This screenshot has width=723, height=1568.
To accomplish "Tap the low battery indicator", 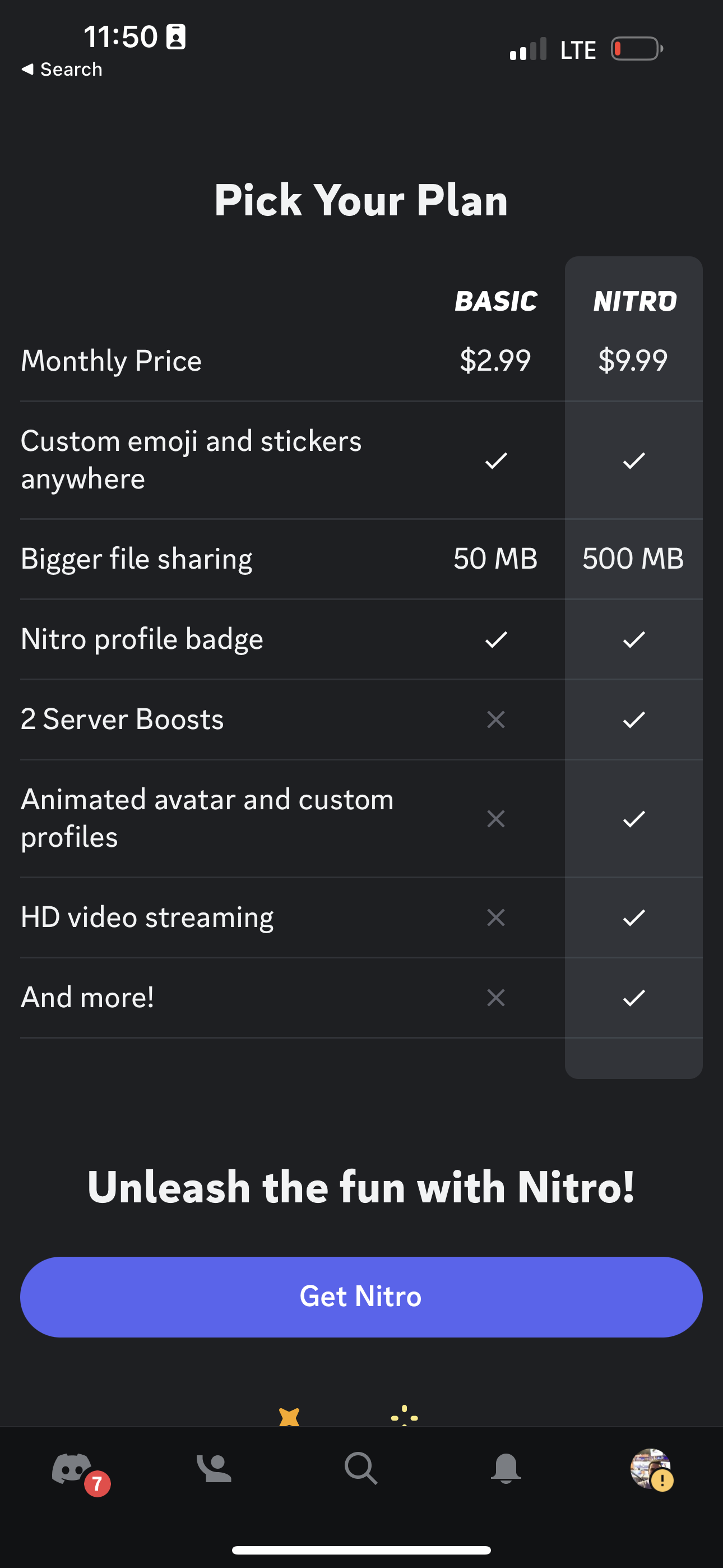I will point(635,49).
